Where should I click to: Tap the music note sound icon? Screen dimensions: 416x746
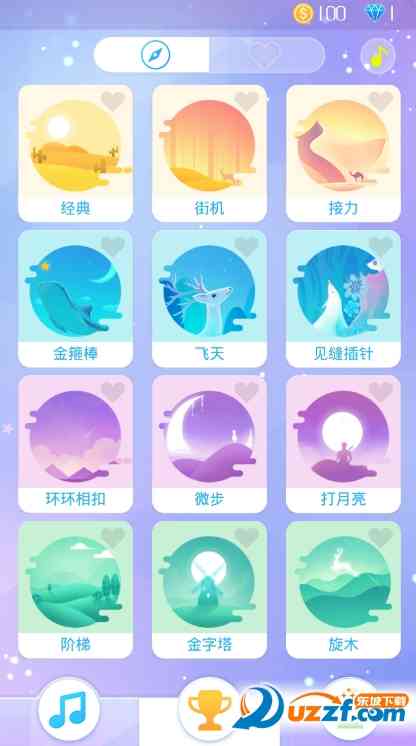point(378,57)
